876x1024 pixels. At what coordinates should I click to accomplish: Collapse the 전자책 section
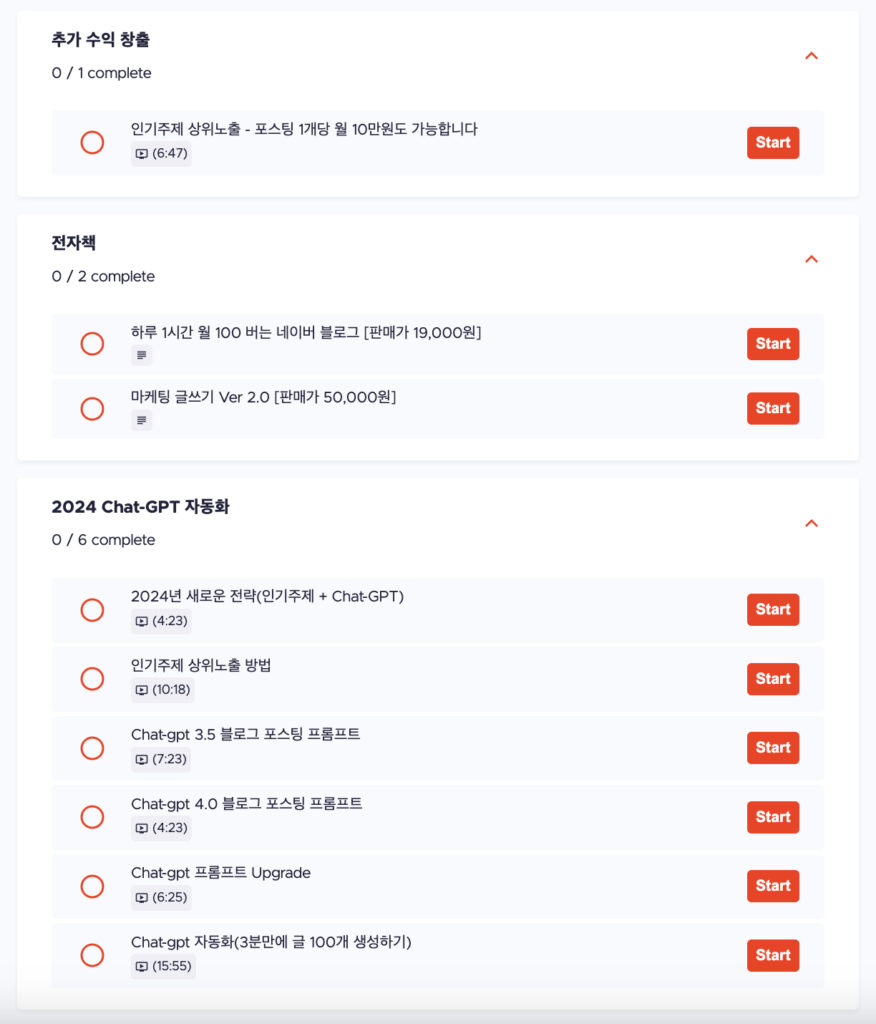click(811, 259)
